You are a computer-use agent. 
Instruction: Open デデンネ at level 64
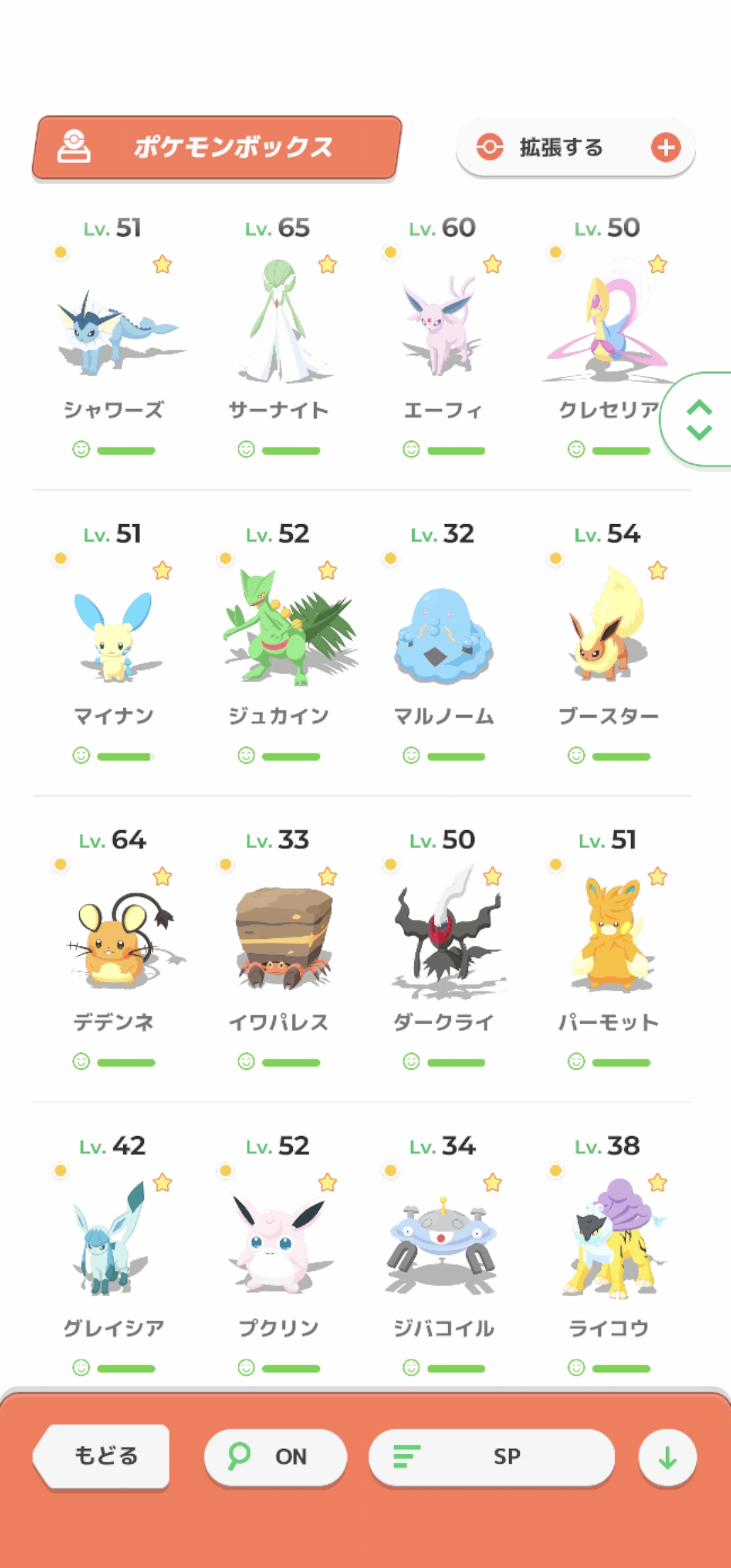pyautogui.click(x=114, y=944)
